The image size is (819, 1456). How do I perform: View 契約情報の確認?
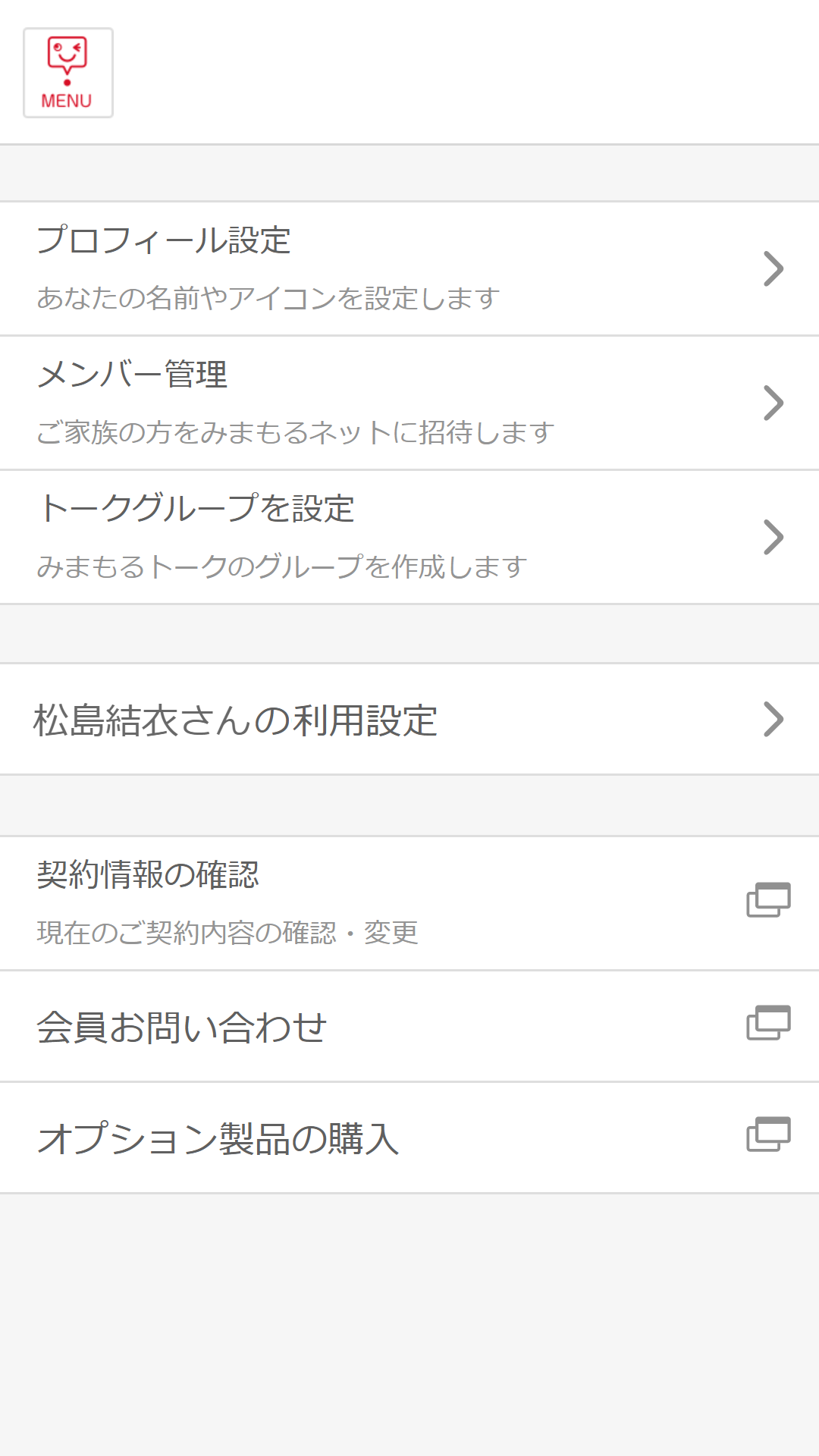coord(409,903)
